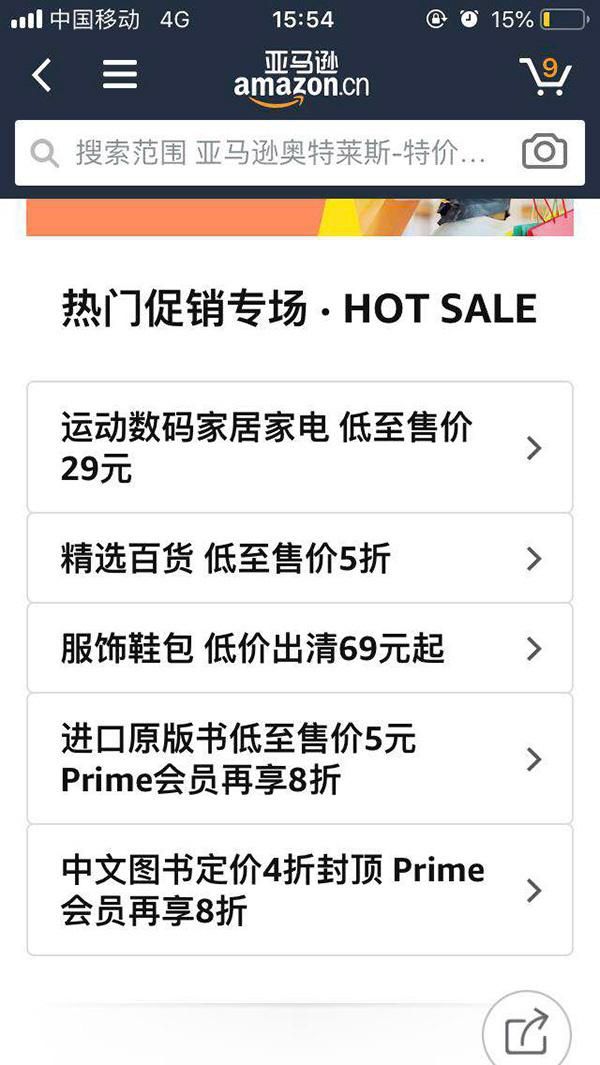This screenshot has width=600, height=1065.
Task: Select 精选百货 低至售价5折
Action: 299,558
